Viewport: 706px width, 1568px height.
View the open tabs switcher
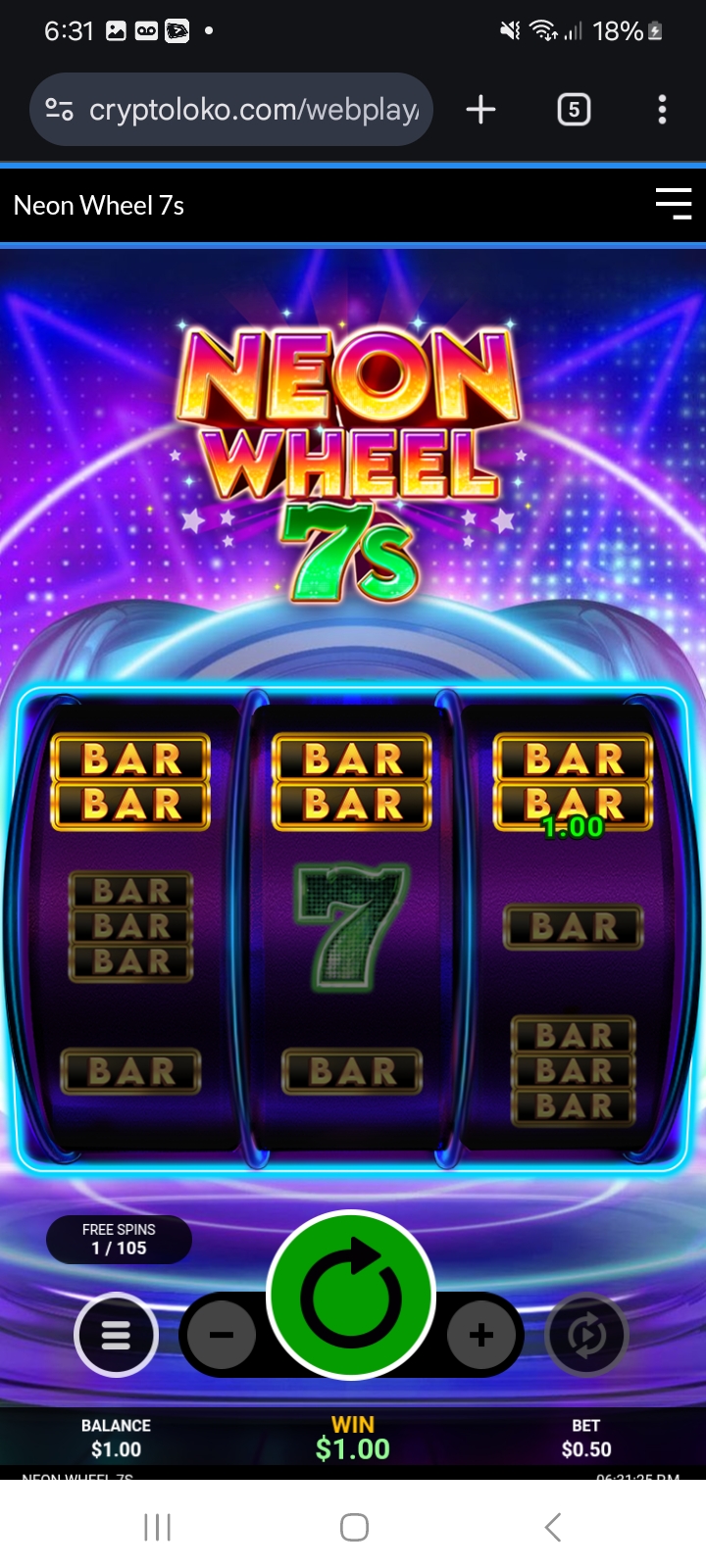click(574, 110)
